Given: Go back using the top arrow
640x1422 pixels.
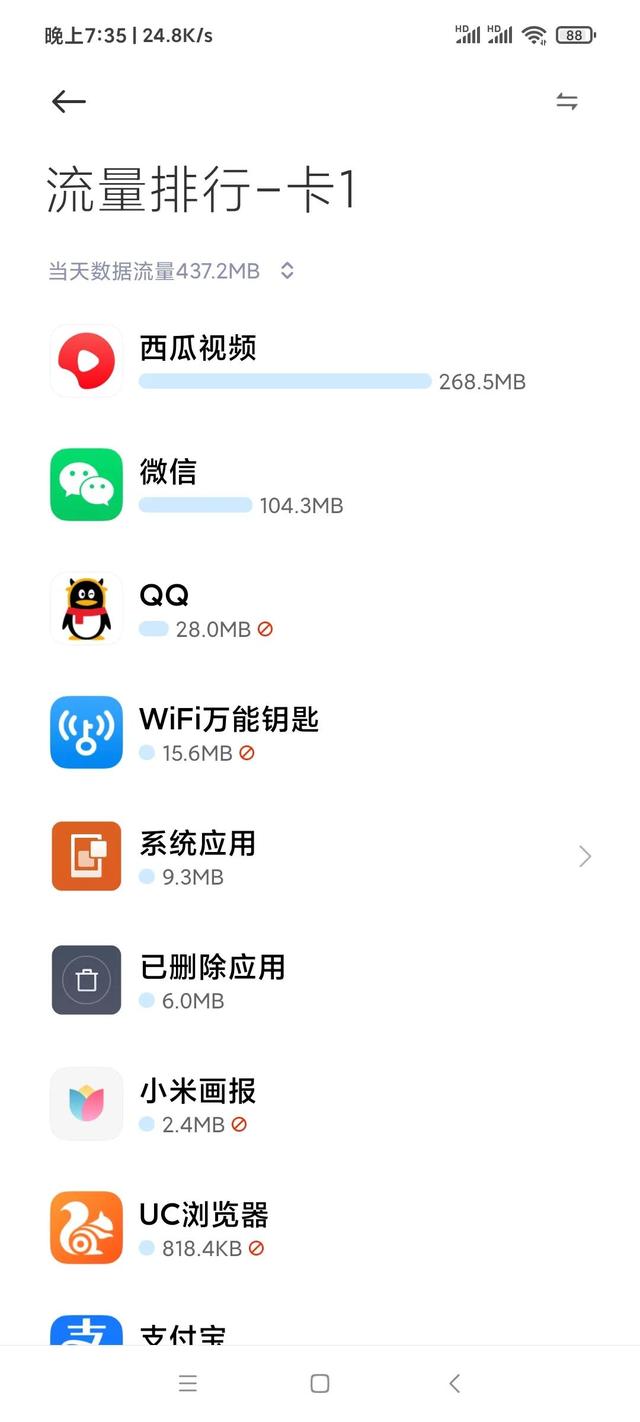Looking at the screenshot, I should tap(69, 101).
